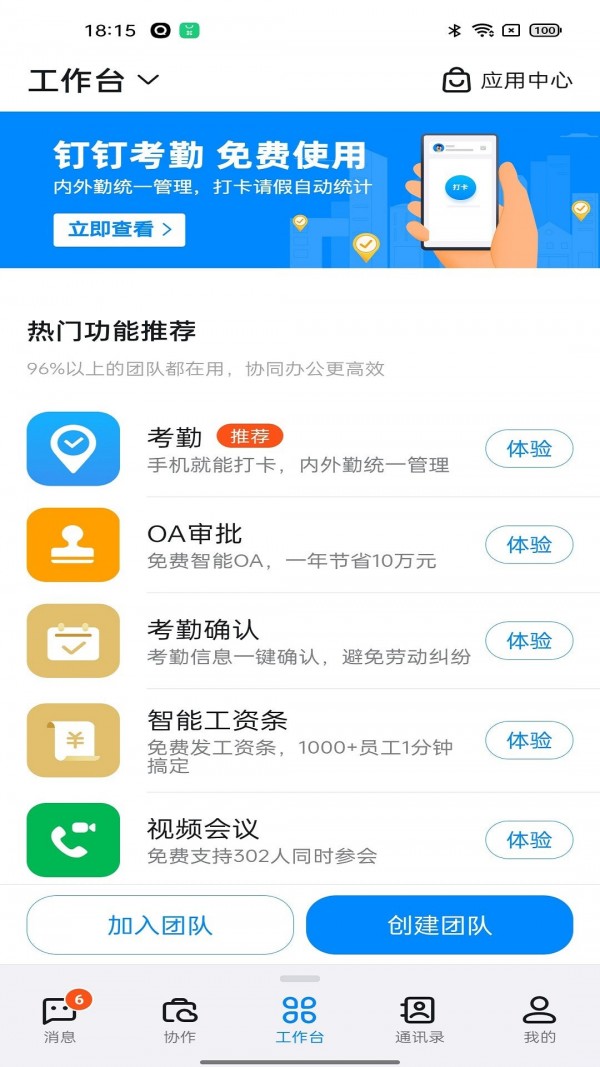Tap 体验 for 考勤
Screen dimensions: 600x1067
pos(529,449)
